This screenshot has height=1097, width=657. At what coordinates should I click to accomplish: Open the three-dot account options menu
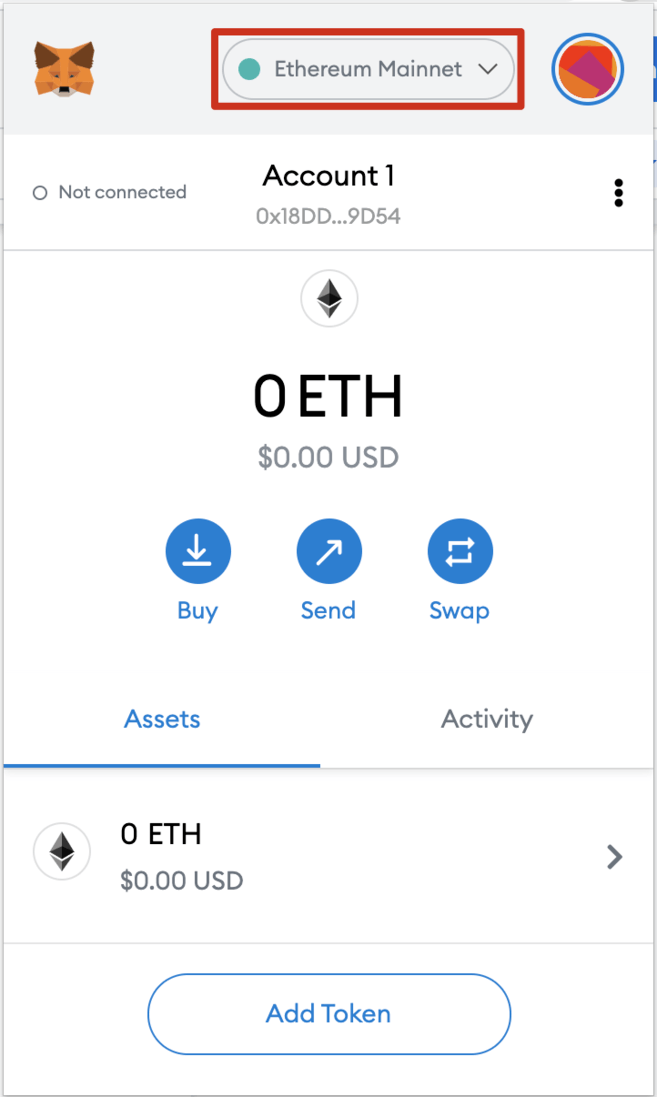(619, 192)
